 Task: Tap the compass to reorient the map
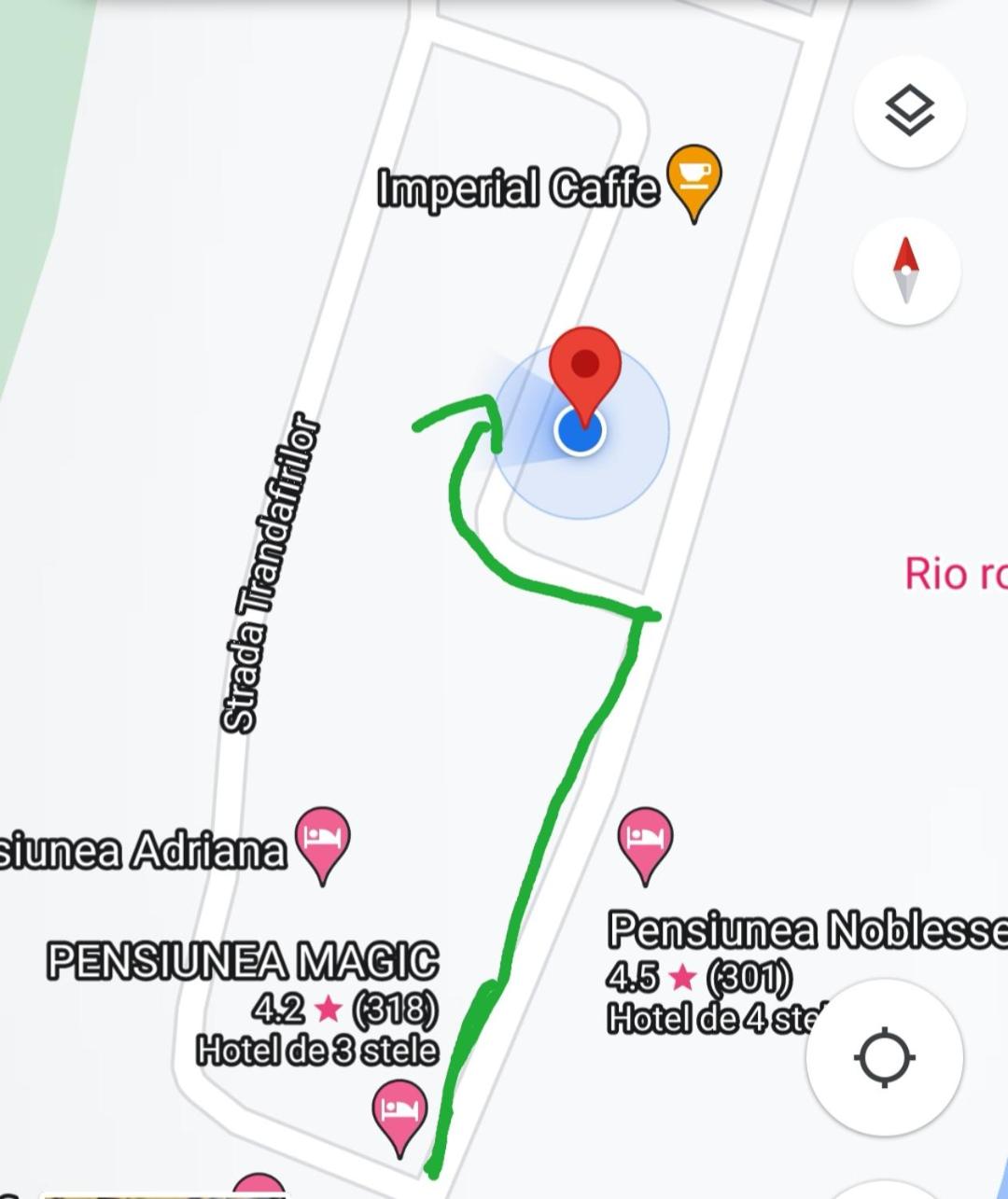(906, 271)
